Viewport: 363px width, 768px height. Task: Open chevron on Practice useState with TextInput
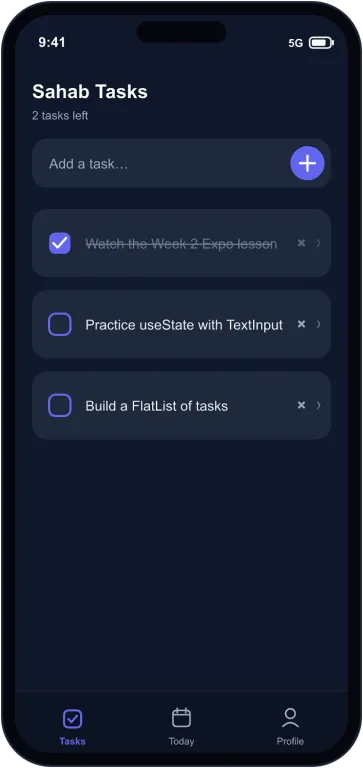click(318, 324)
